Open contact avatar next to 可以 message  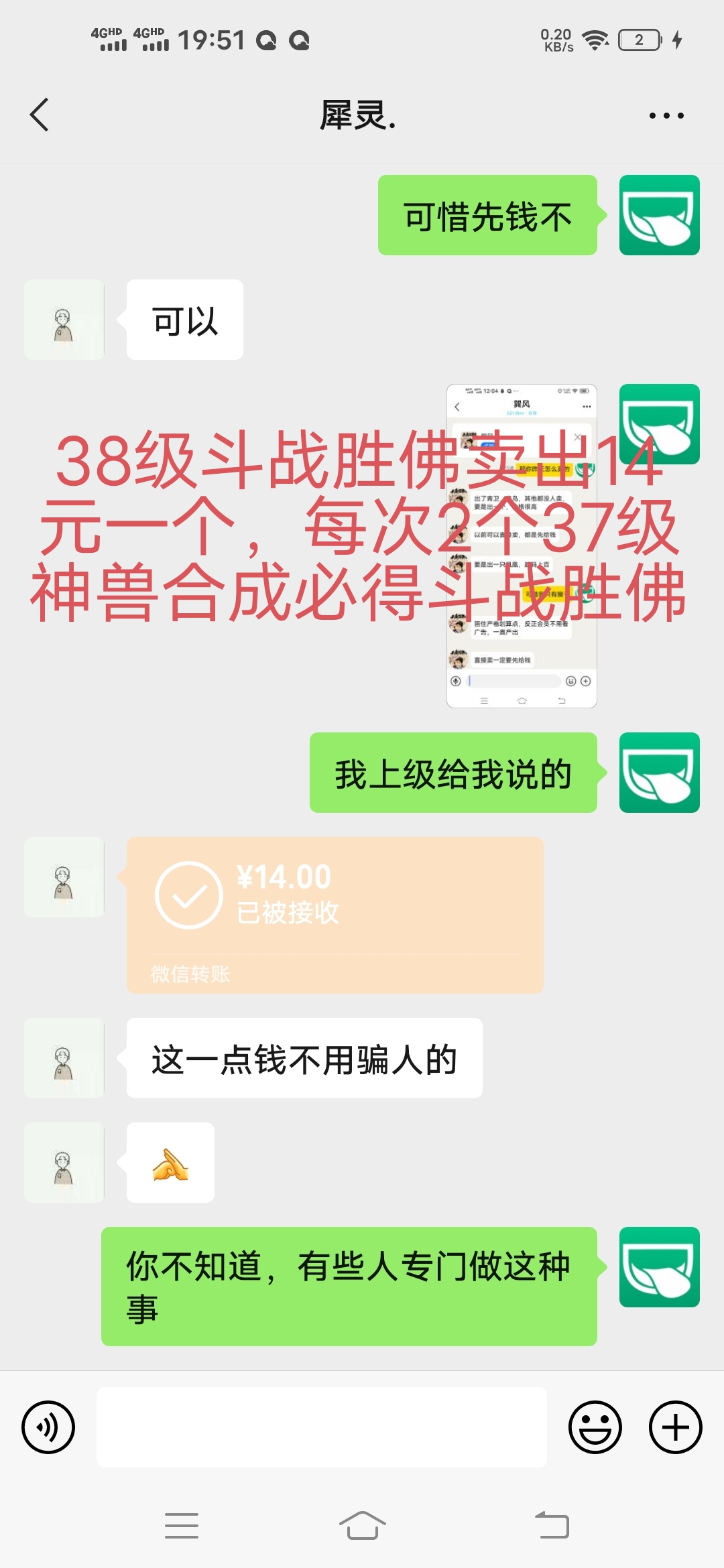point(64,320)
